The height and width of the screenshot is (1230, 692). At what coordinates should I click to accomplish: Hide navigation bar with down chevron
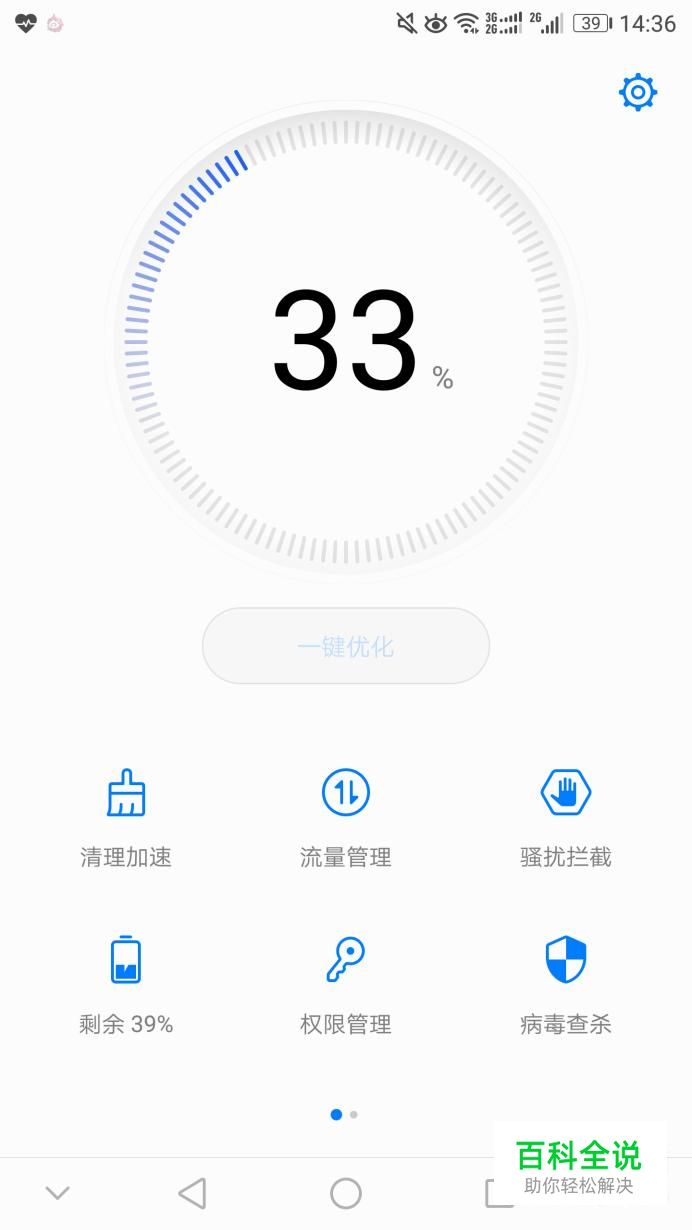[x=58, y=1192]
